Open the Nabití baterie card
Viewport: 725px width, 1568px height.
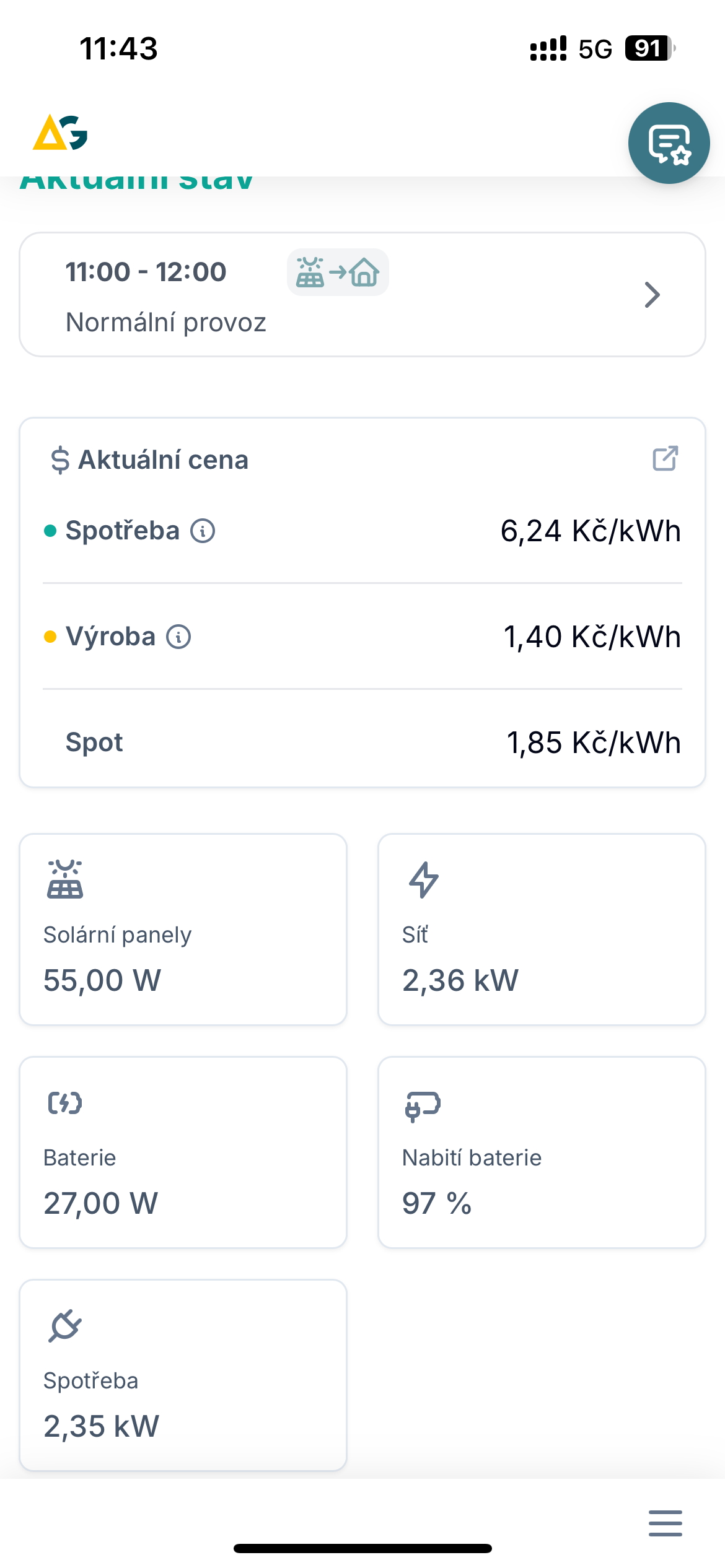click(542, 1152)
